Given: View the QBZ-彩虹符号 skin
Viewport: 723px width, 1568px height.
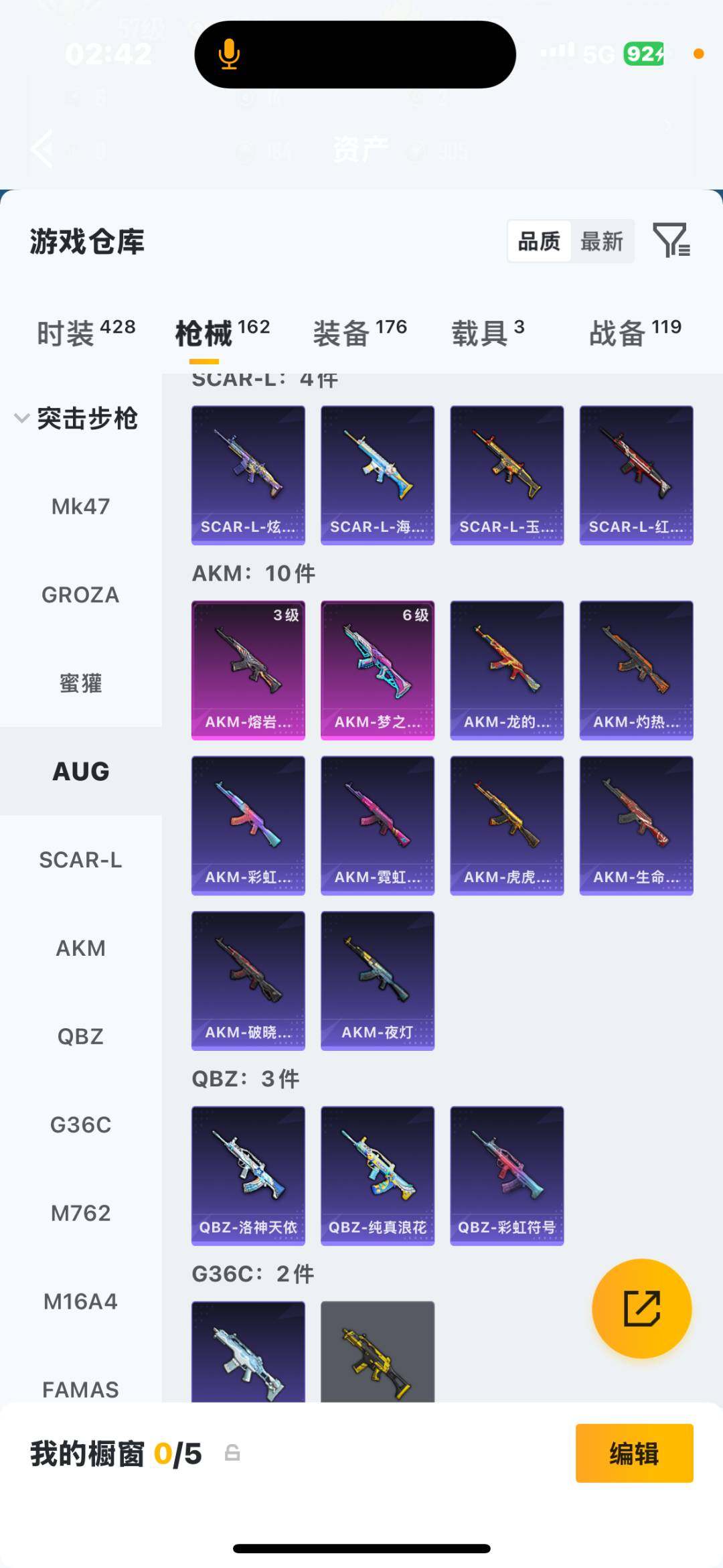Looking at the screenshot, I should (507, 1175).
